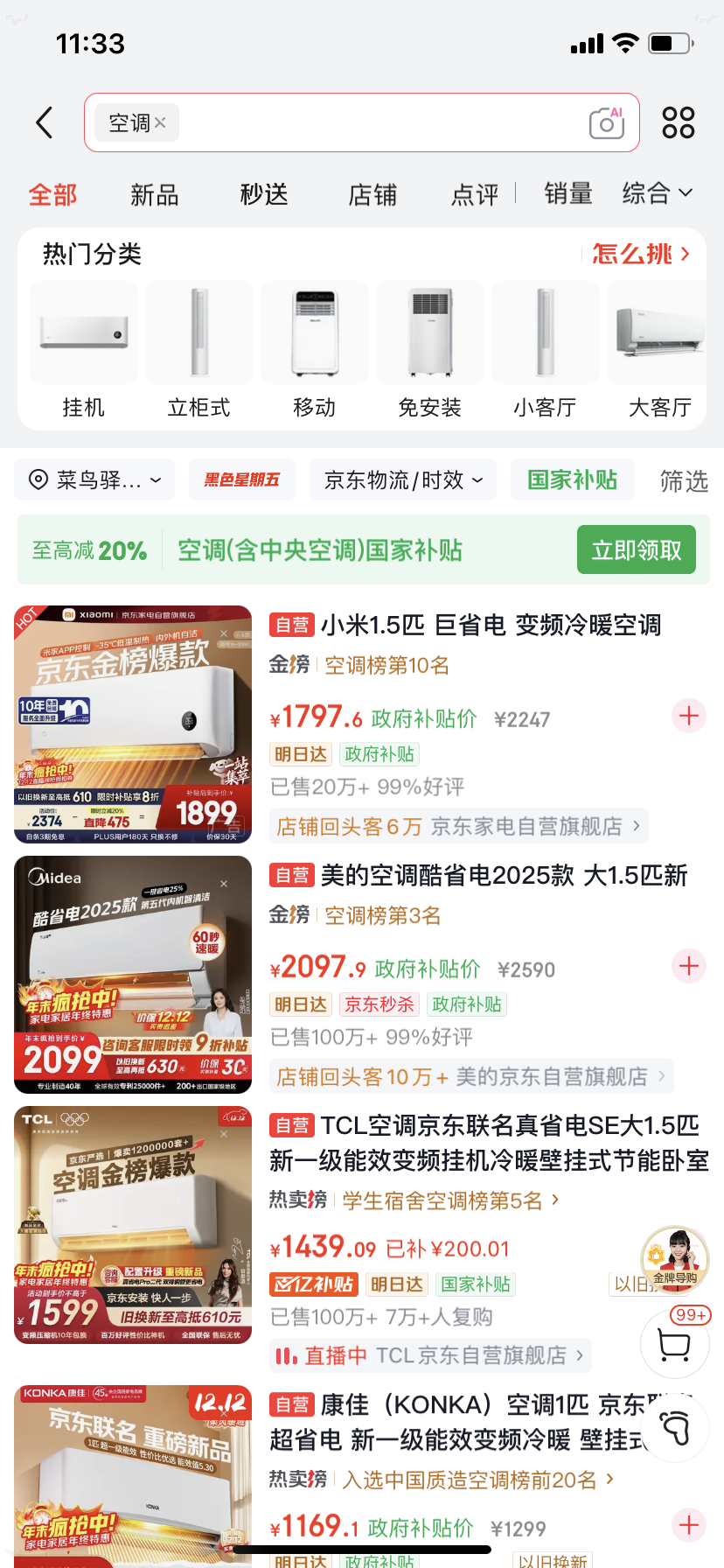Viewport: 724px width, 1568px height.
Task: Choose the 免安装 category
Action: coord(429,350)
